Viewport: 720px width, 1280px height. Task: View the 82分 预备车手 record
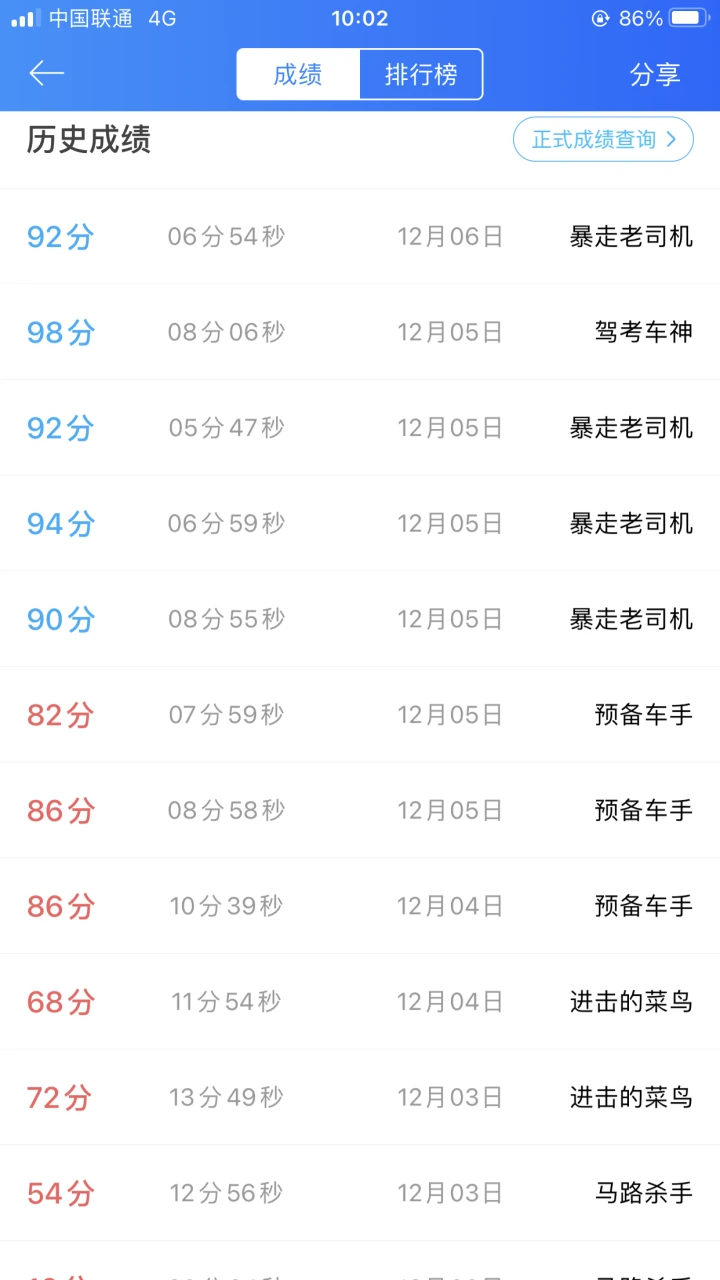tap(360, 715)
